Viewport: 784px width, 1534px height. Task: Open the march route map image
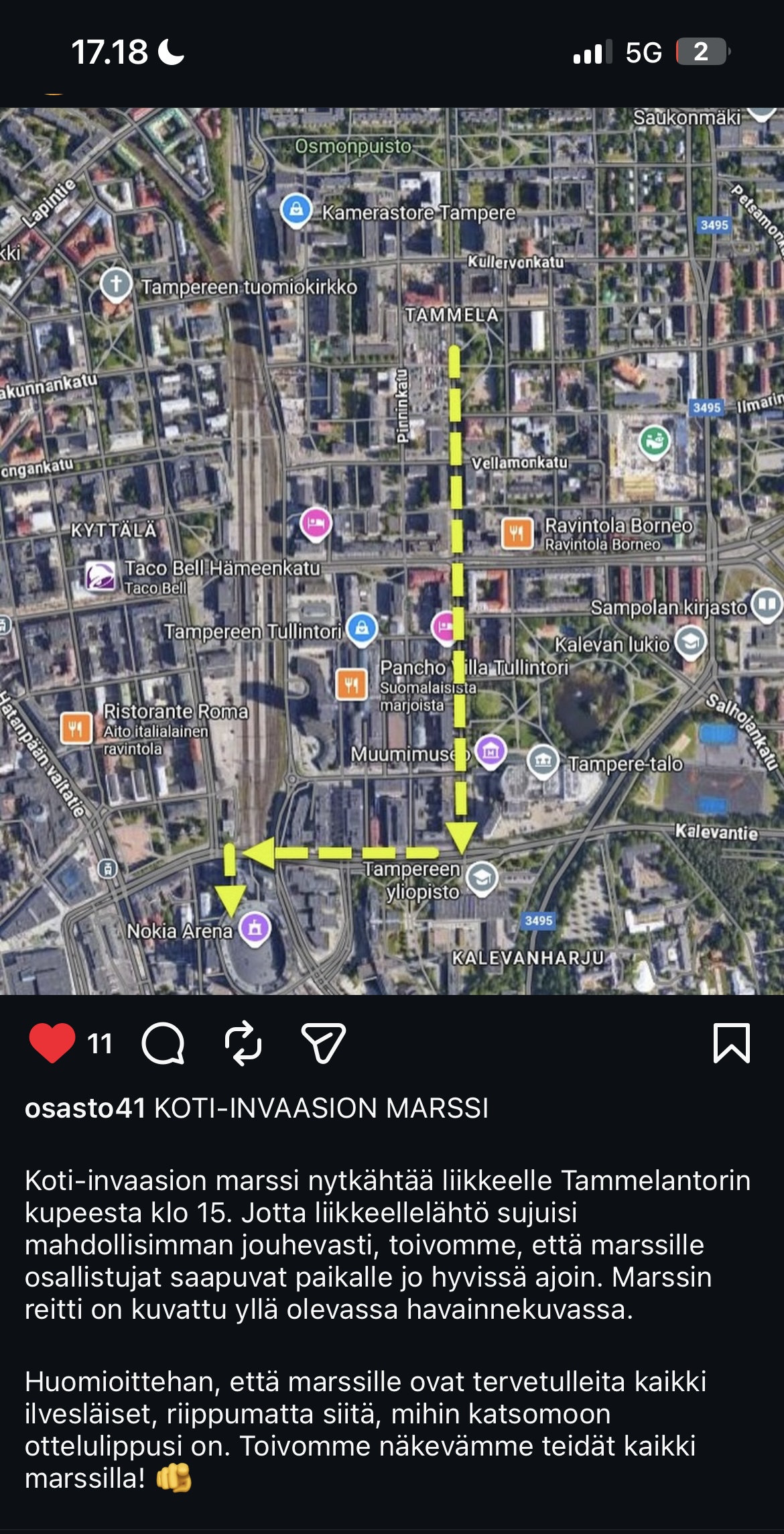pyautogui.click(x=392, y=550)
